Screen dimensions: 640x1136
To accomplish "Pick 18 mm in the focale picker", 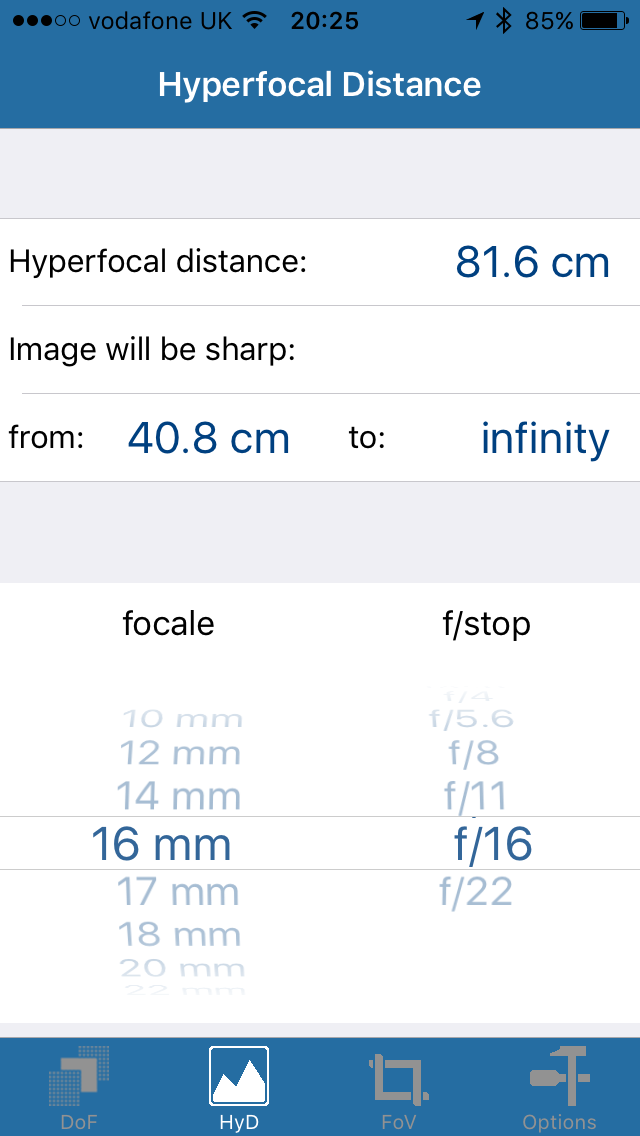I will tap(180, 934).
